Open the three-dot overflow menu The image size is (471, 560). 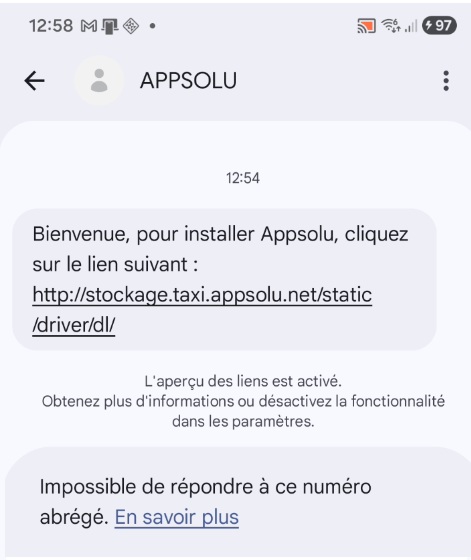pos(446,81)
